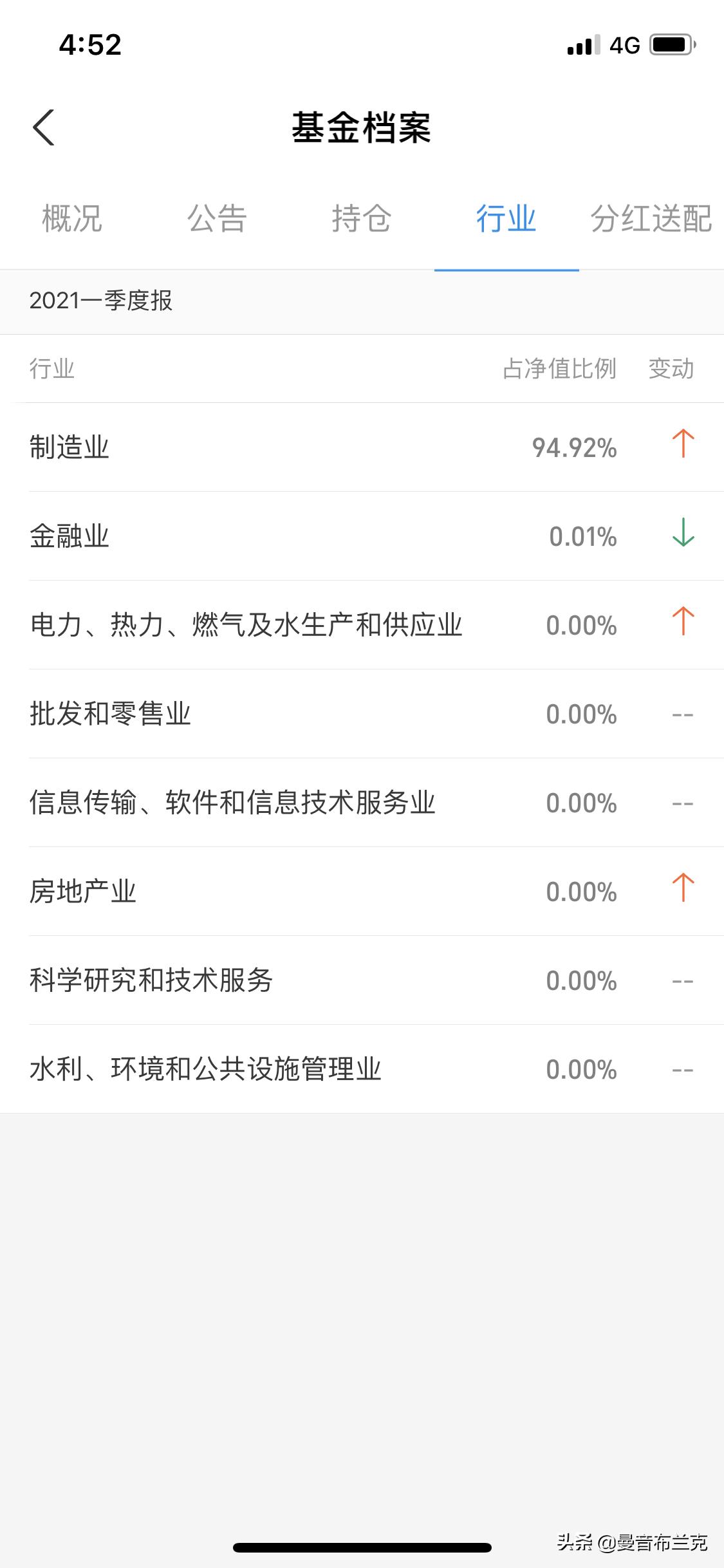Open the 分红送配 tab
The image size is (724, 1568).
point(651,218)
